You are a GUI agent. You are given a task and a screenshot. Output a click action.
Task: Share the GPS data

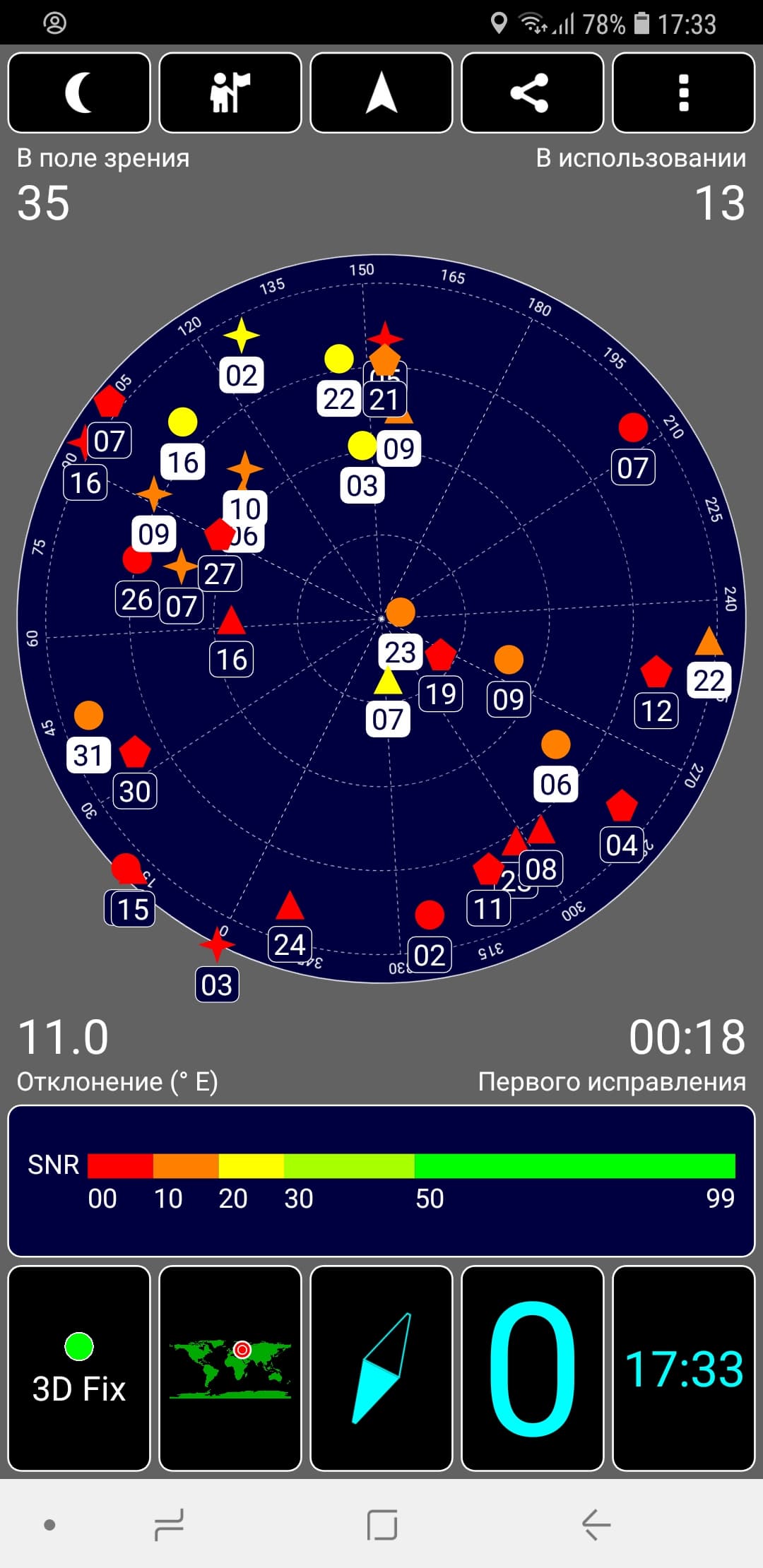click(532, 93)
